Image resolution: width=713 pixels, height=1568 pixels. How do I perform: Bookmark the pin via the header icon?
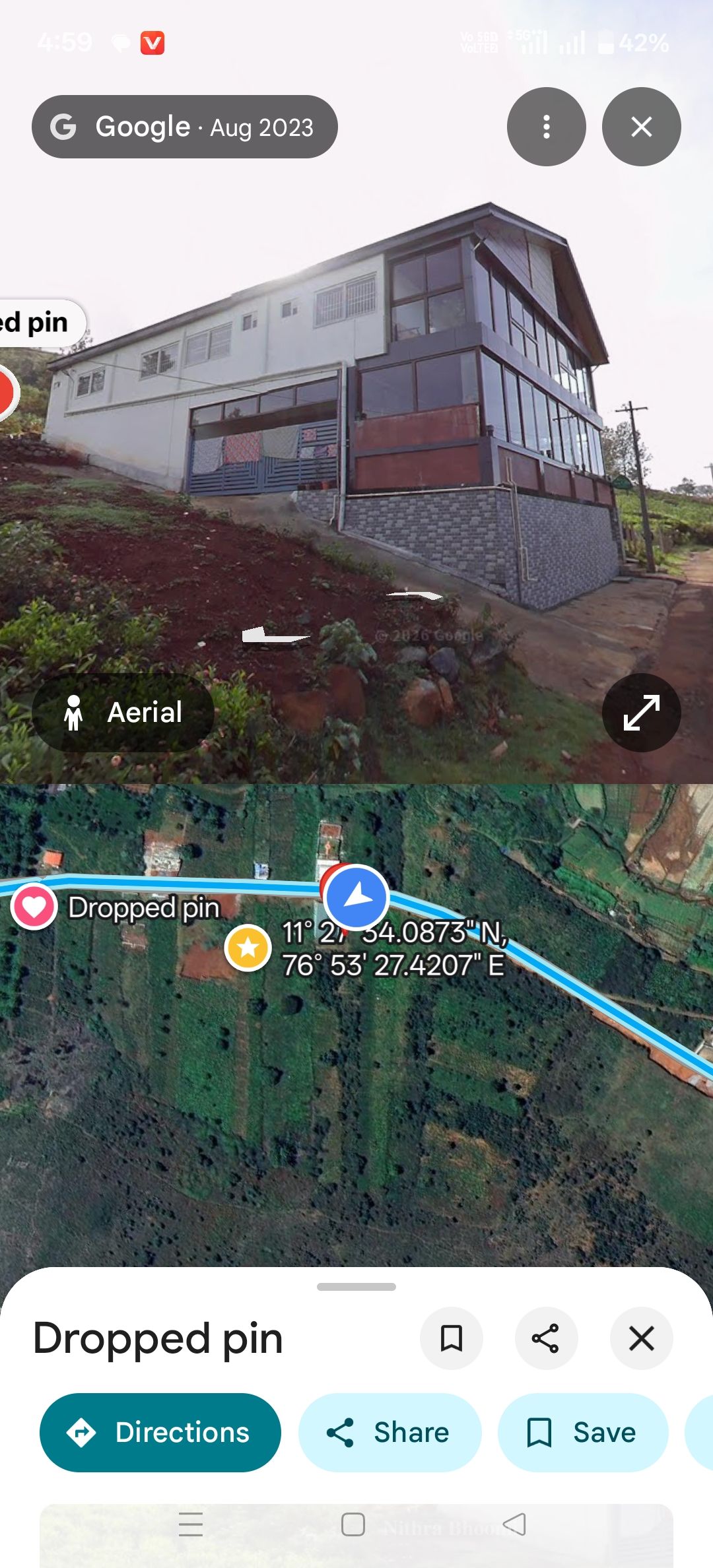point(452,1338)
